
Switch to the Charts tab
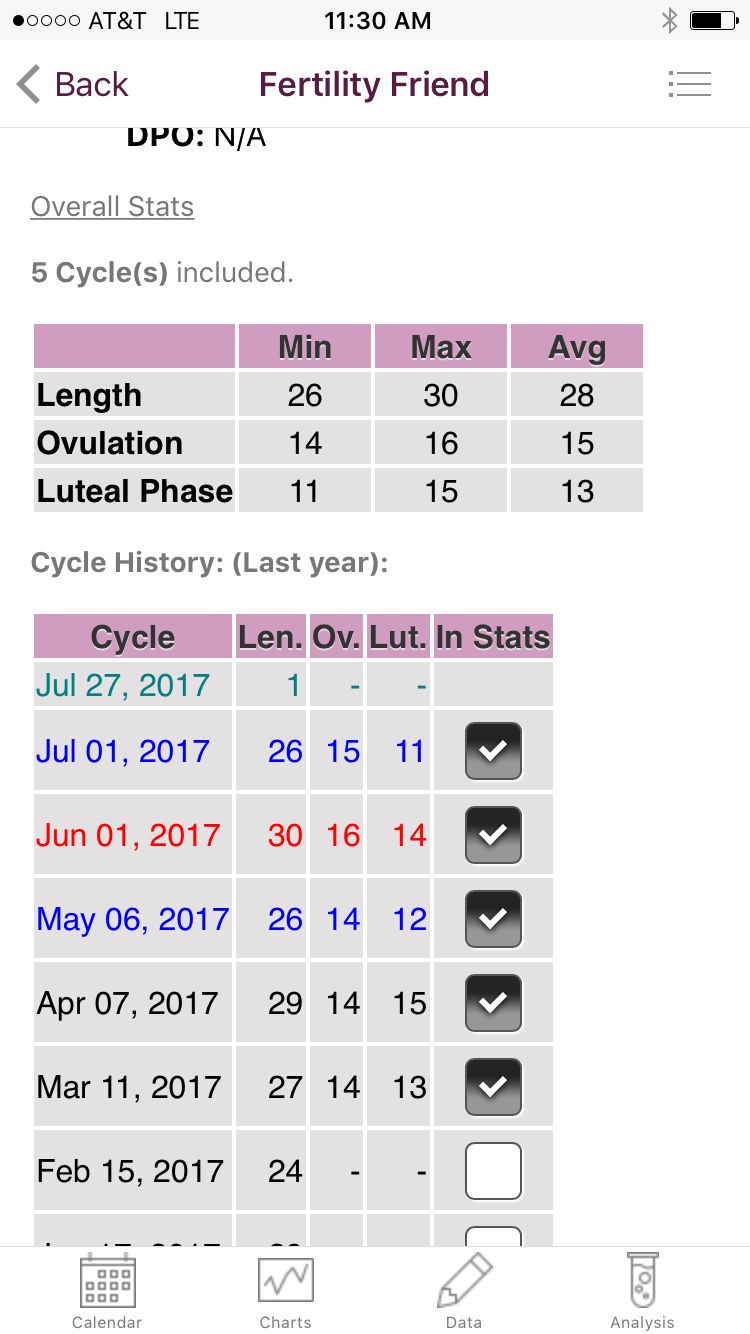click(x=286, y=1291)
